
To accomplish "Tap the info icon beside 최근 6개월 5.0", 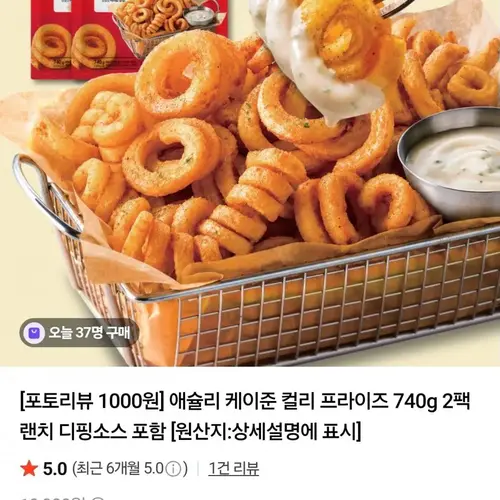I will pyautogui.click(x=173, y=469).
